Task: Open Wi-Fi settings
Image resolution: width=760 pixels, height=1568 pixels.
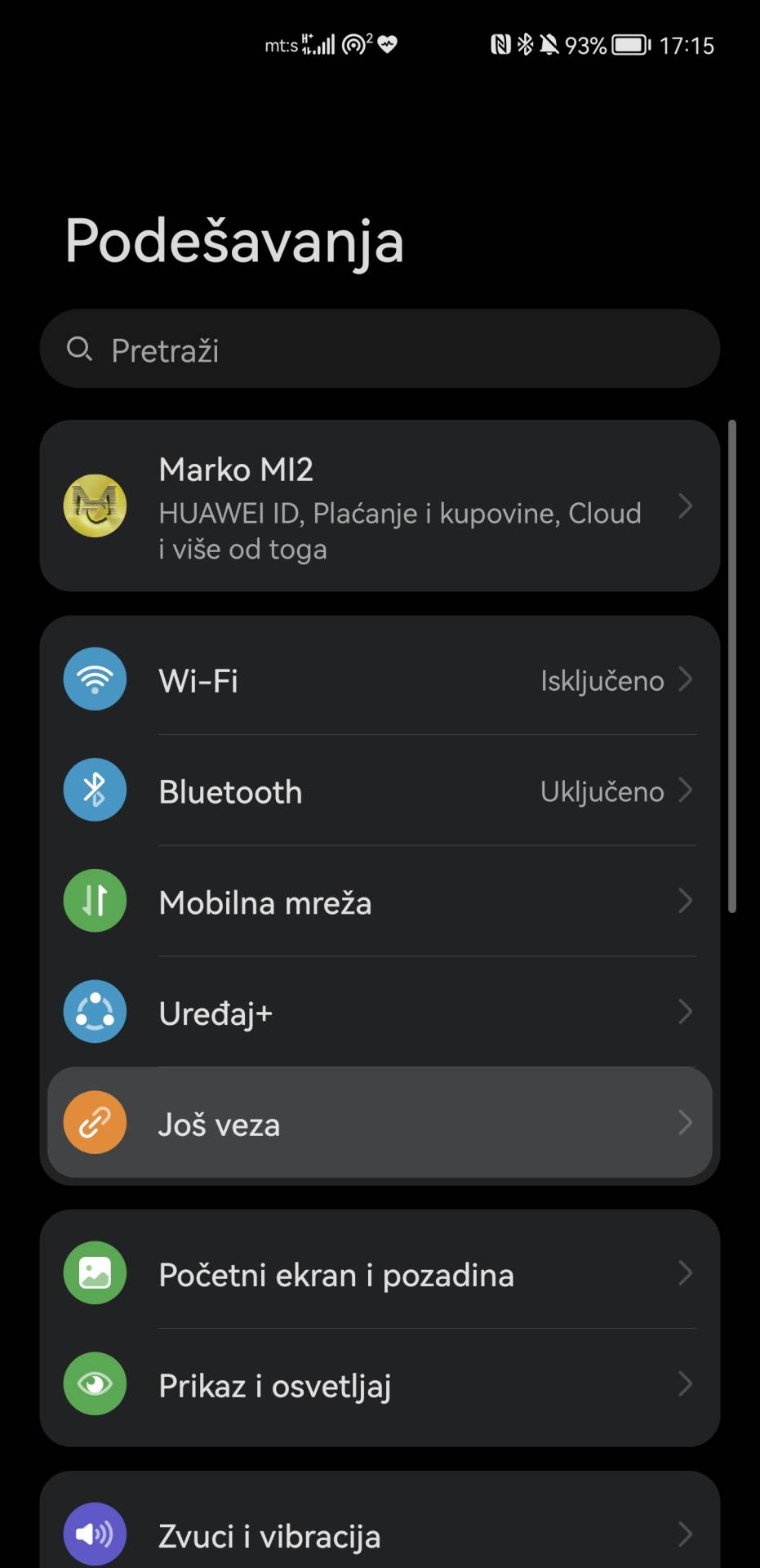Action: (380, 679)
